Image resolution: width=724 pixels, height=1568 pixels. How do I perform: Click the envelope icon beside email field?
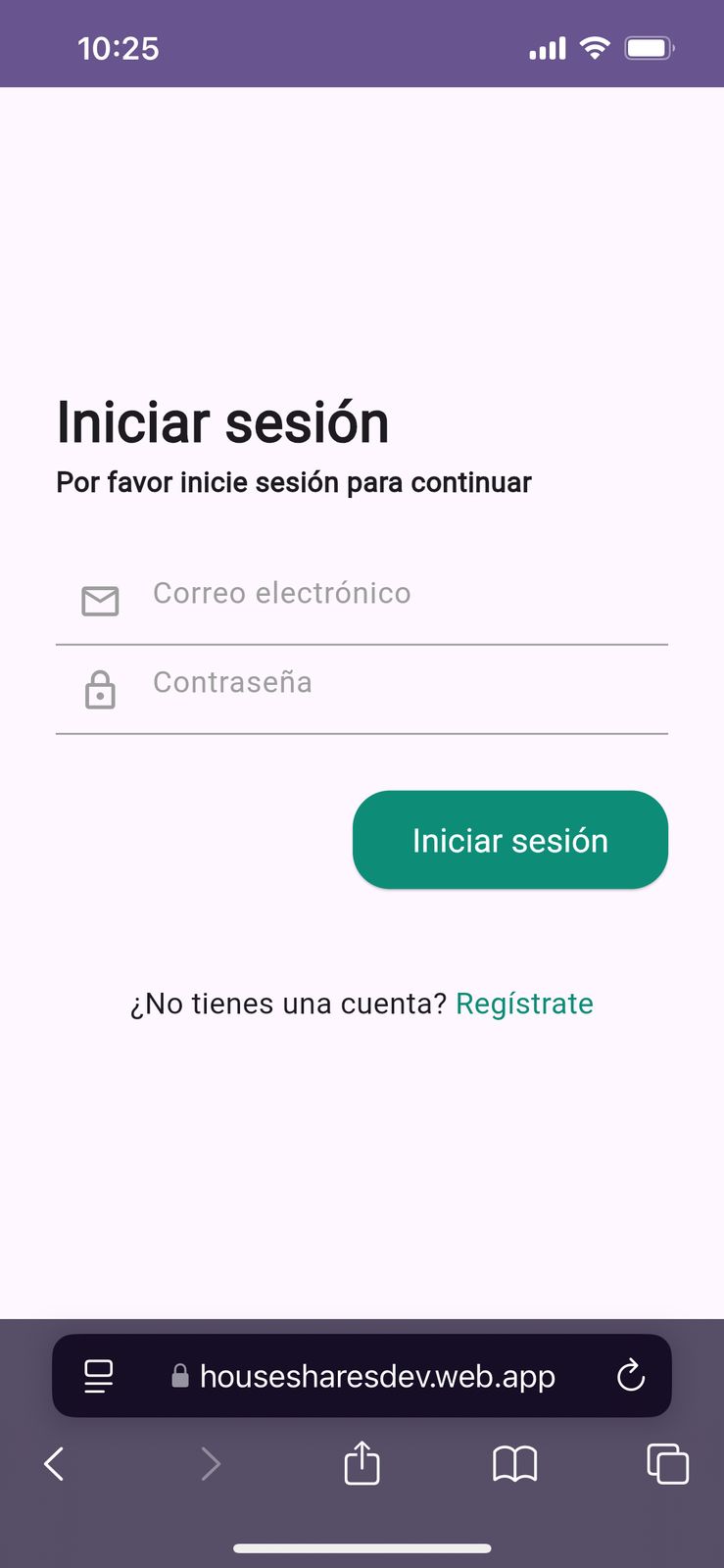[99, 600]
